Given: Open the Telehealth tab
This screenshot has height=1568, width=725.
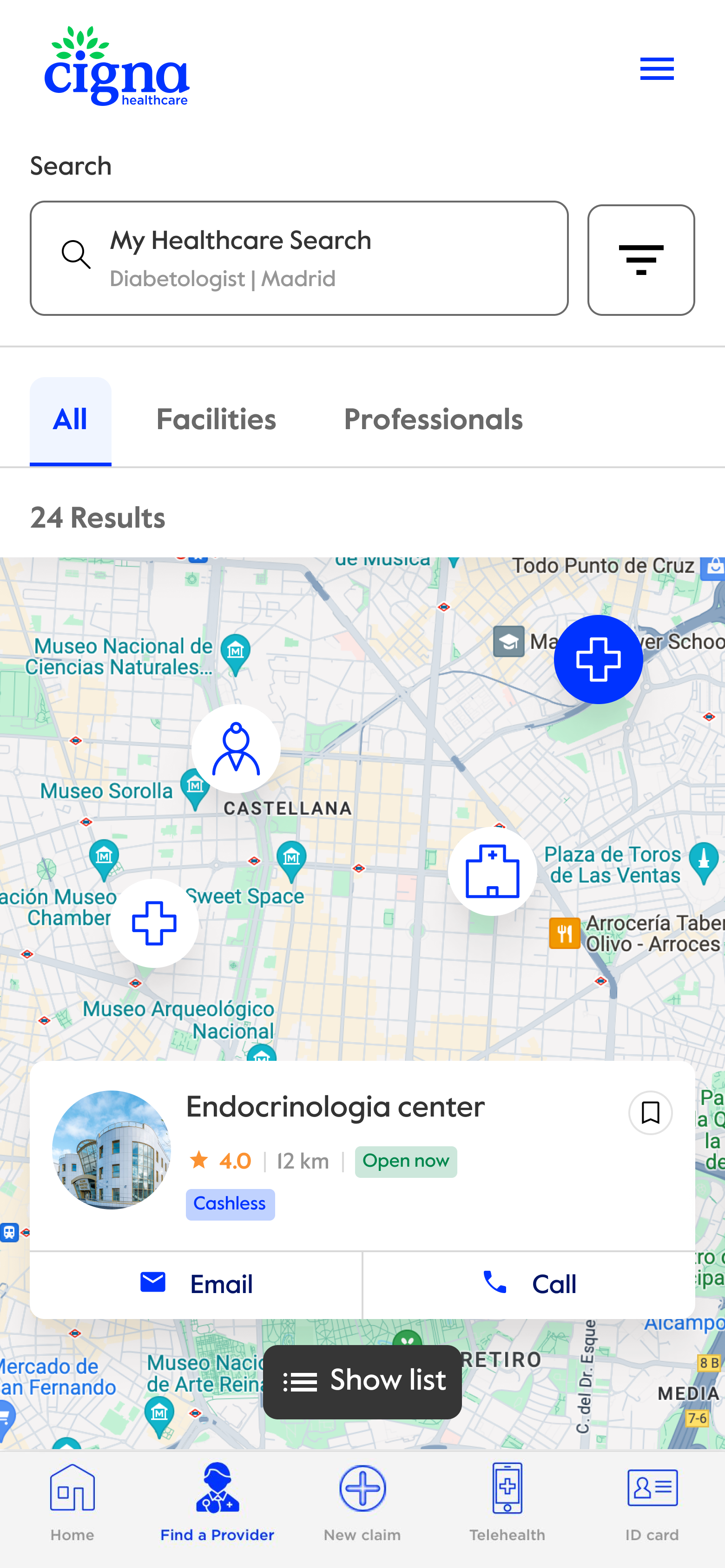Looking at the screenshot, I should click(507, 1503).
